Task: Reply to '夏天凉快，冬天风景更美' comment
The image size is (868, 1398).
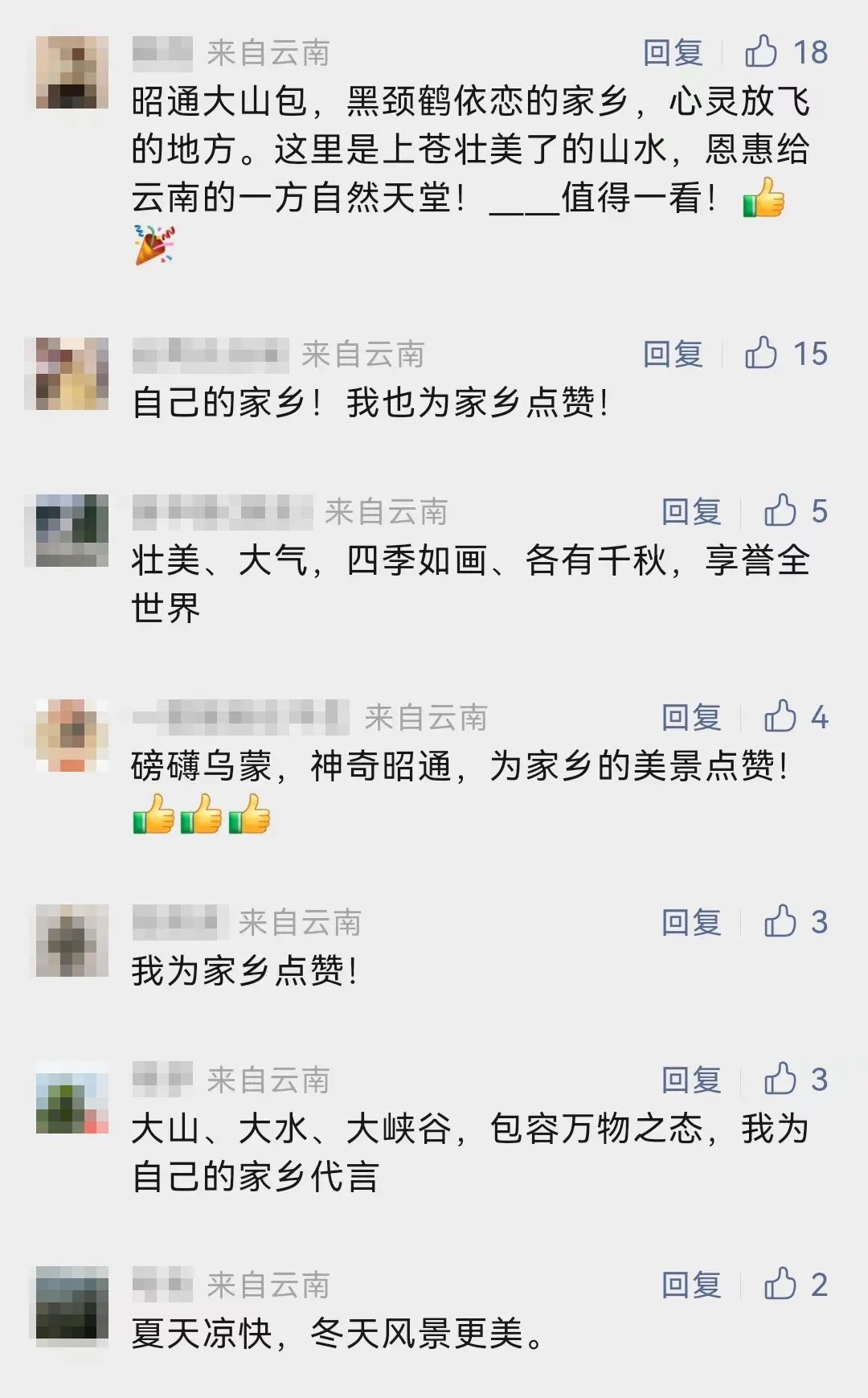Action: pyautogui.click(x=691, y=1285)
